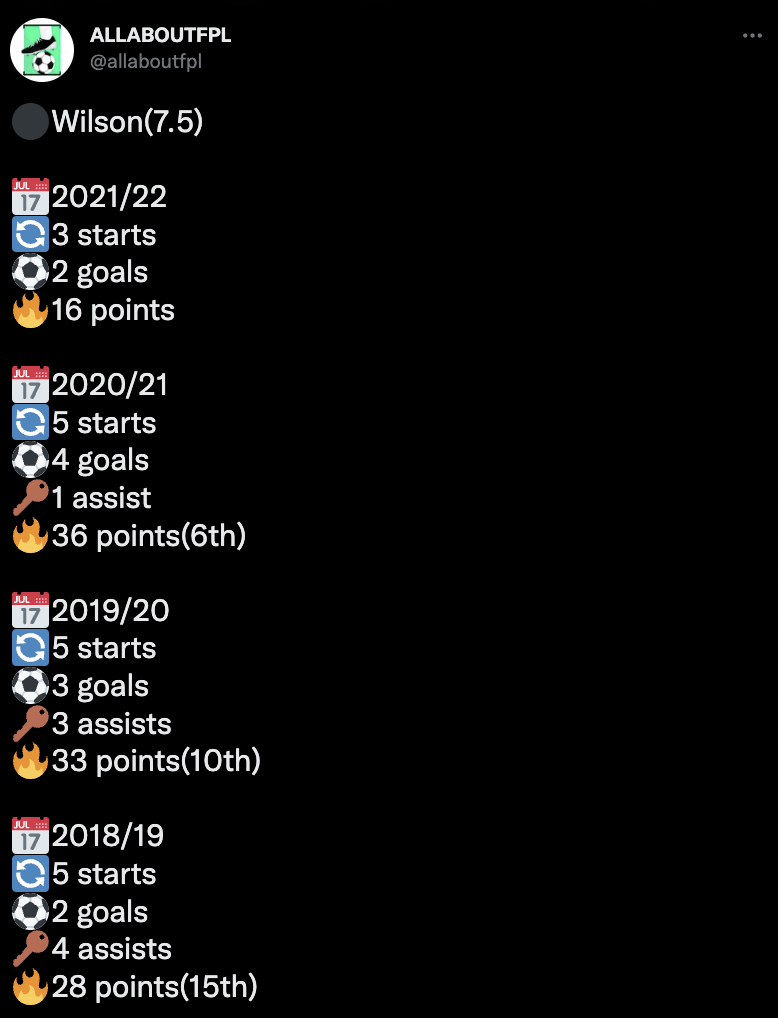Open ALLABOUTFPL's profile picture
The image size is (778, 1018).
[x=43, y=49]
